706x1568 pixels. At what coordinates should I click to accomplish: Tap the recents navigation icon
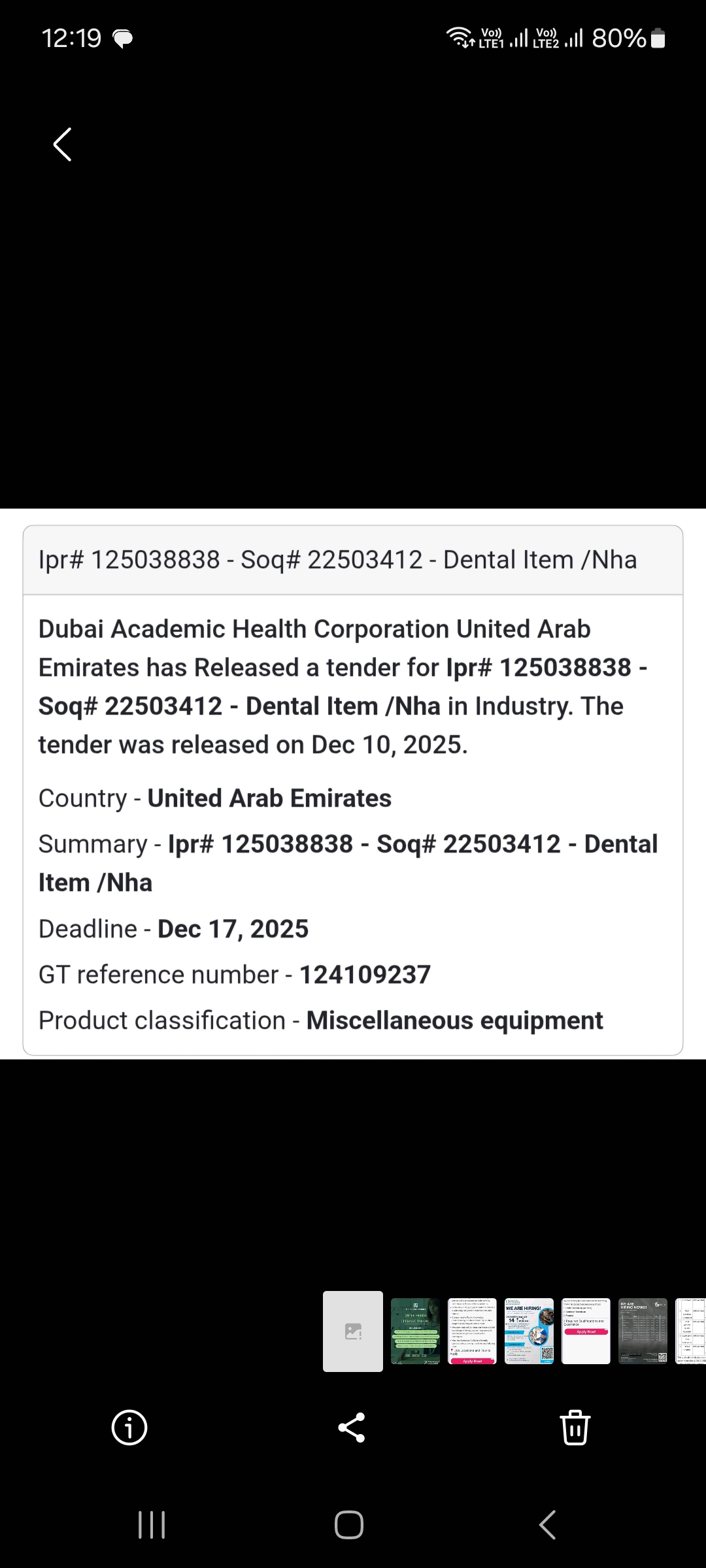[151, 1526]
